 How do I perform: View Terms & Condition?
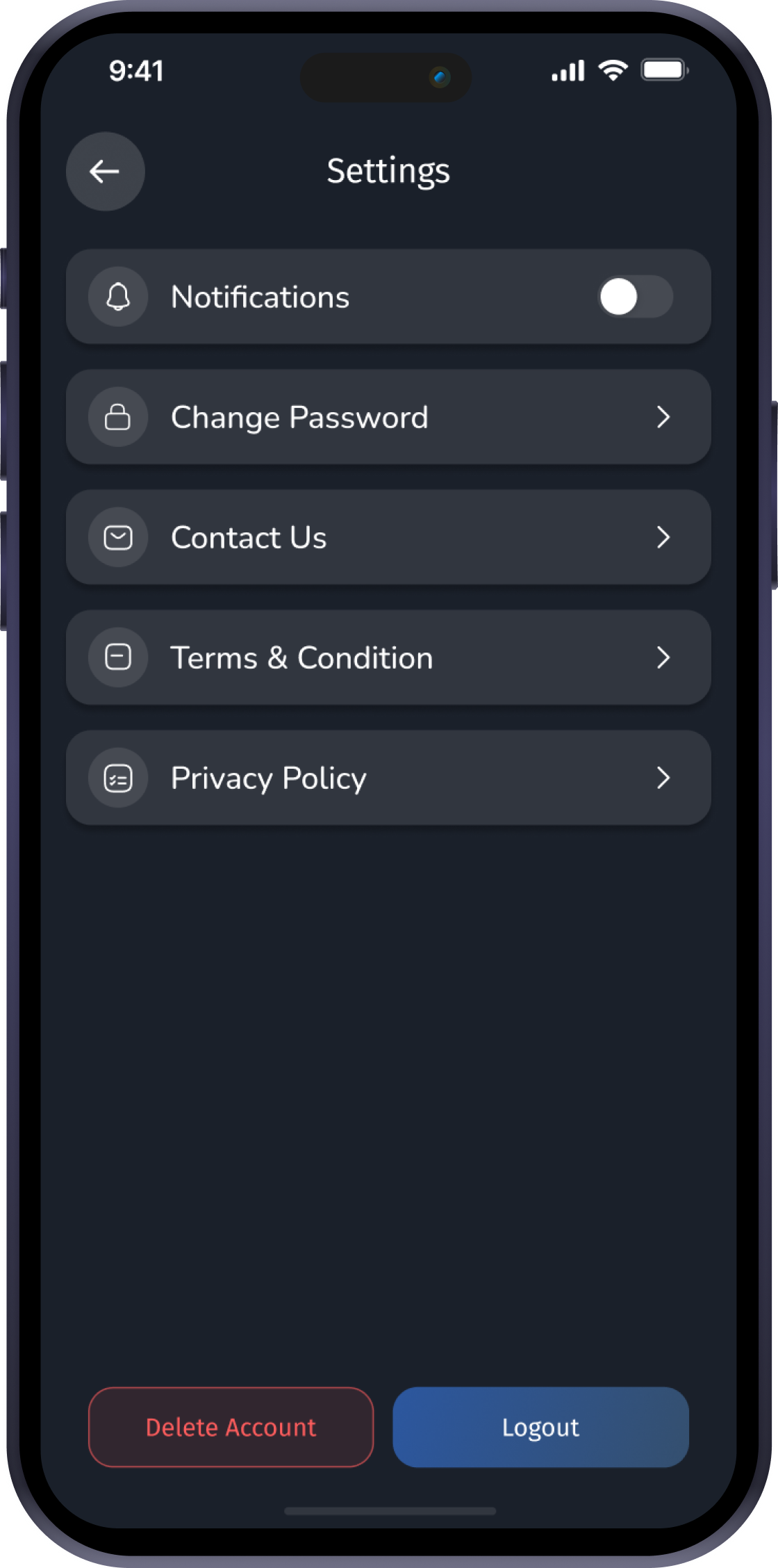(x=388, y=658)
